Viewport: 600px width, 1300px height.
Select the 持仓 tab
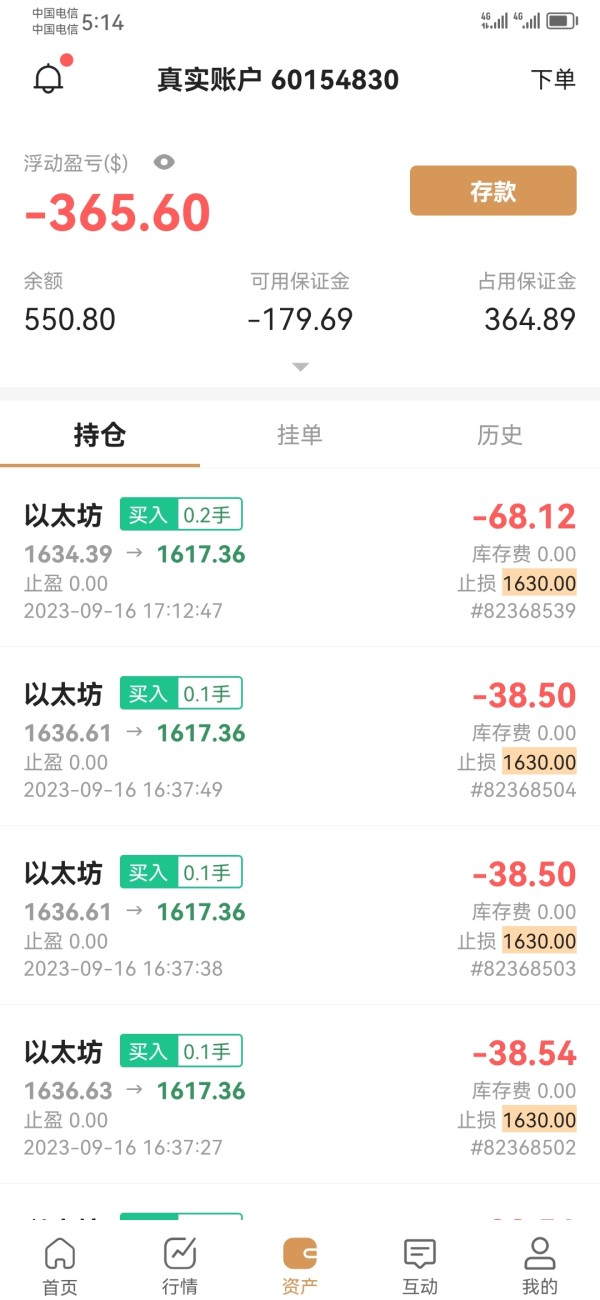click(100, 435)
